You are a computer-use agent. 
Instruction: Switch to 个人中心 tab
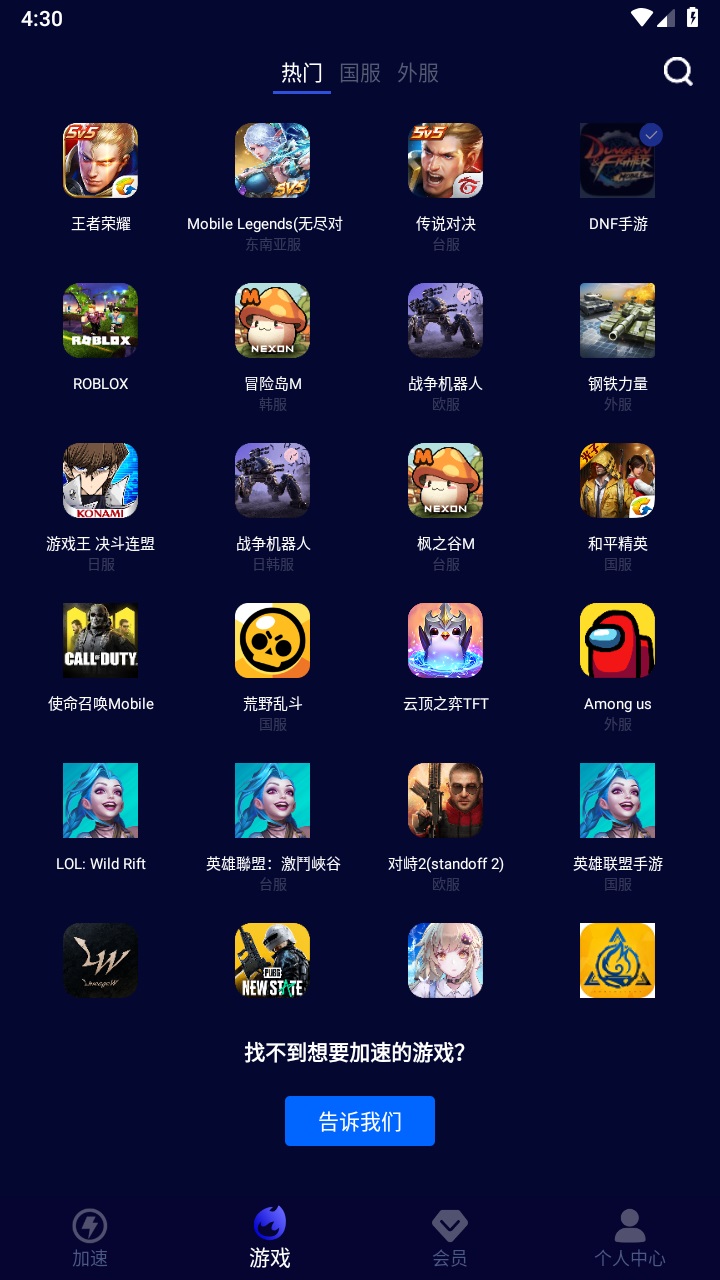[x=629, y=1238]
